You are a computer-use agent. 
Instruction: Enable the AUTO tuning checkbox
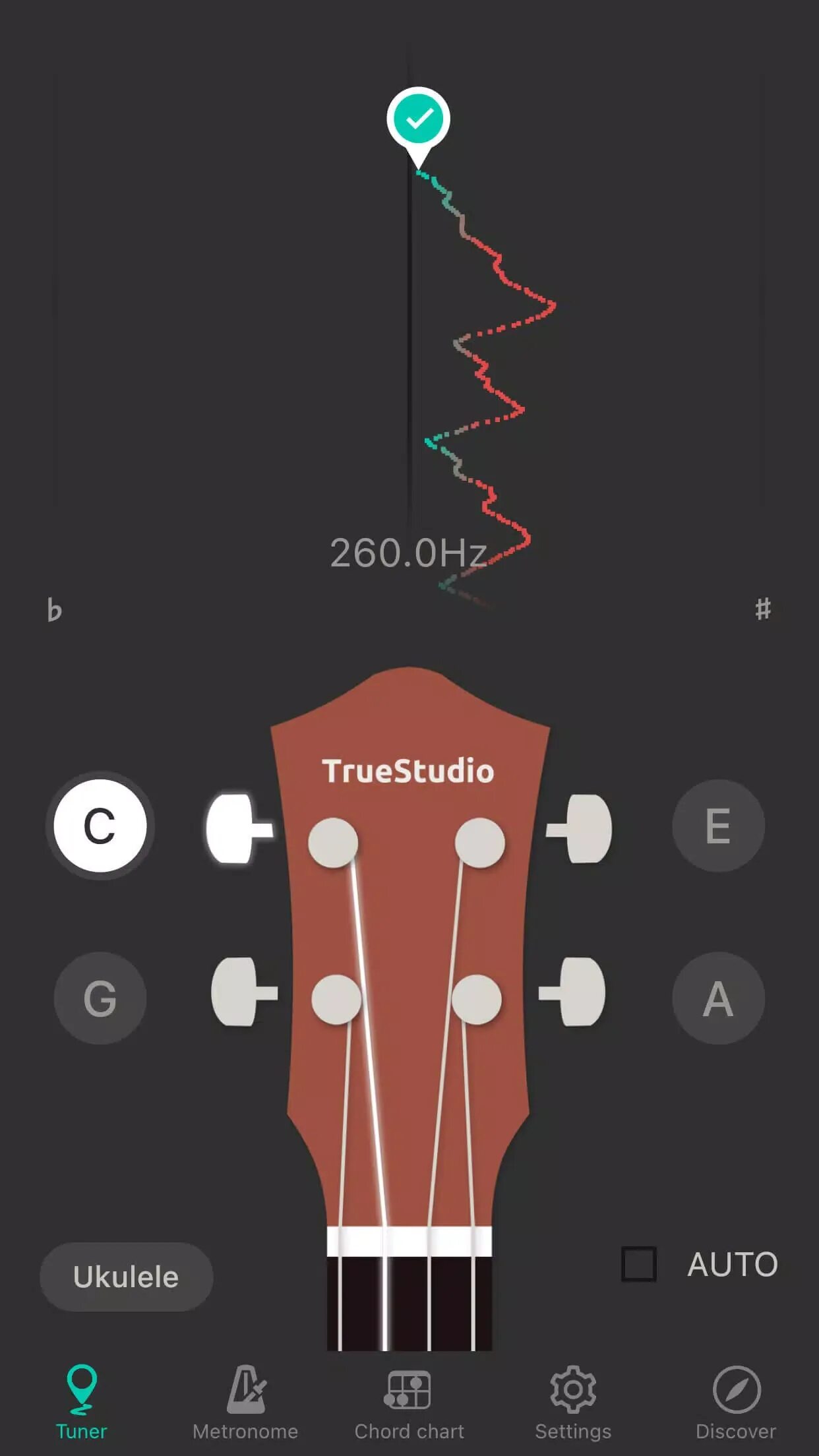click(638, 1263)
